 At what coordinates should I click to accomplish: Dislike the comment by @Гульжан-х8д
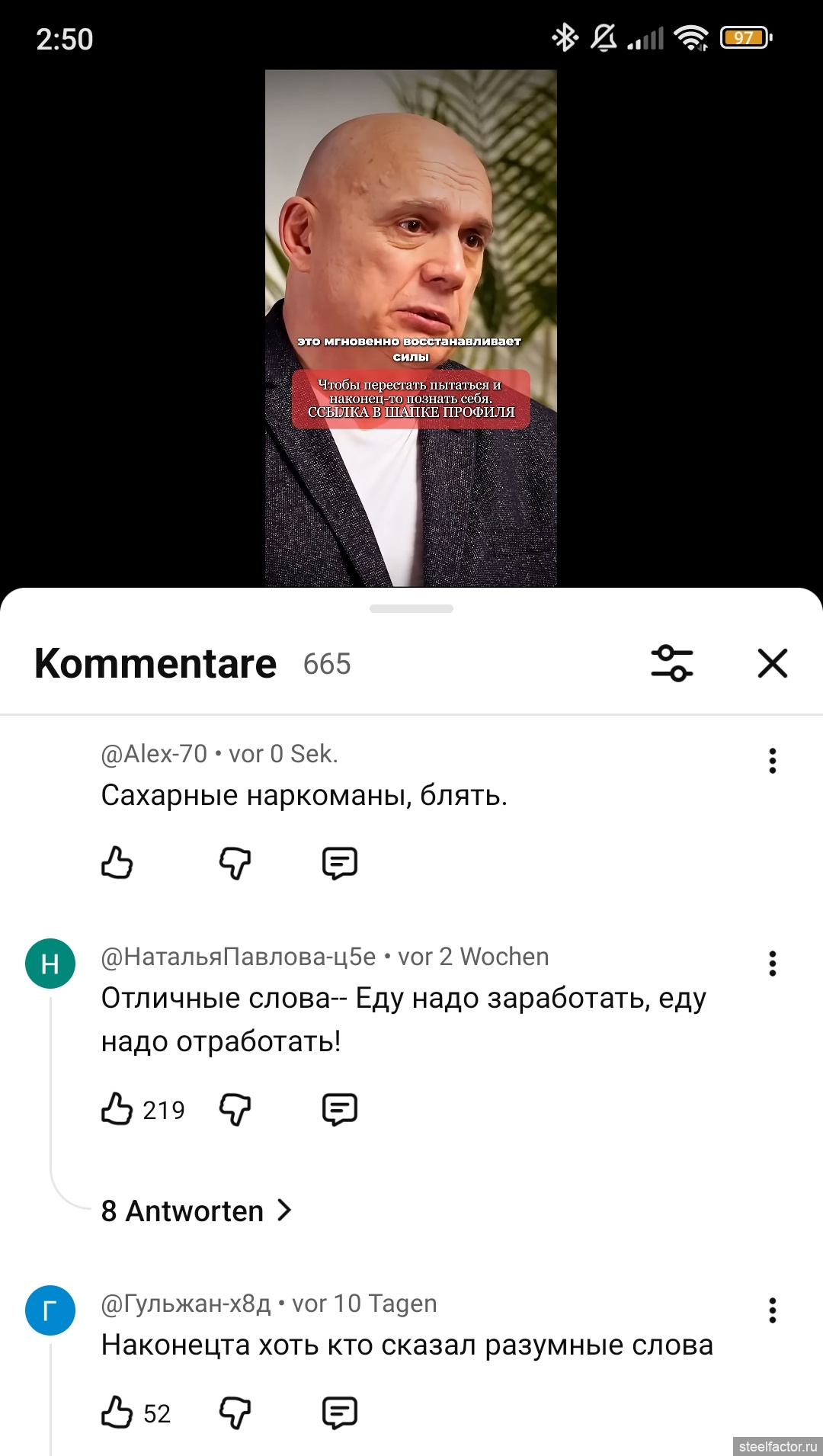235,1412
